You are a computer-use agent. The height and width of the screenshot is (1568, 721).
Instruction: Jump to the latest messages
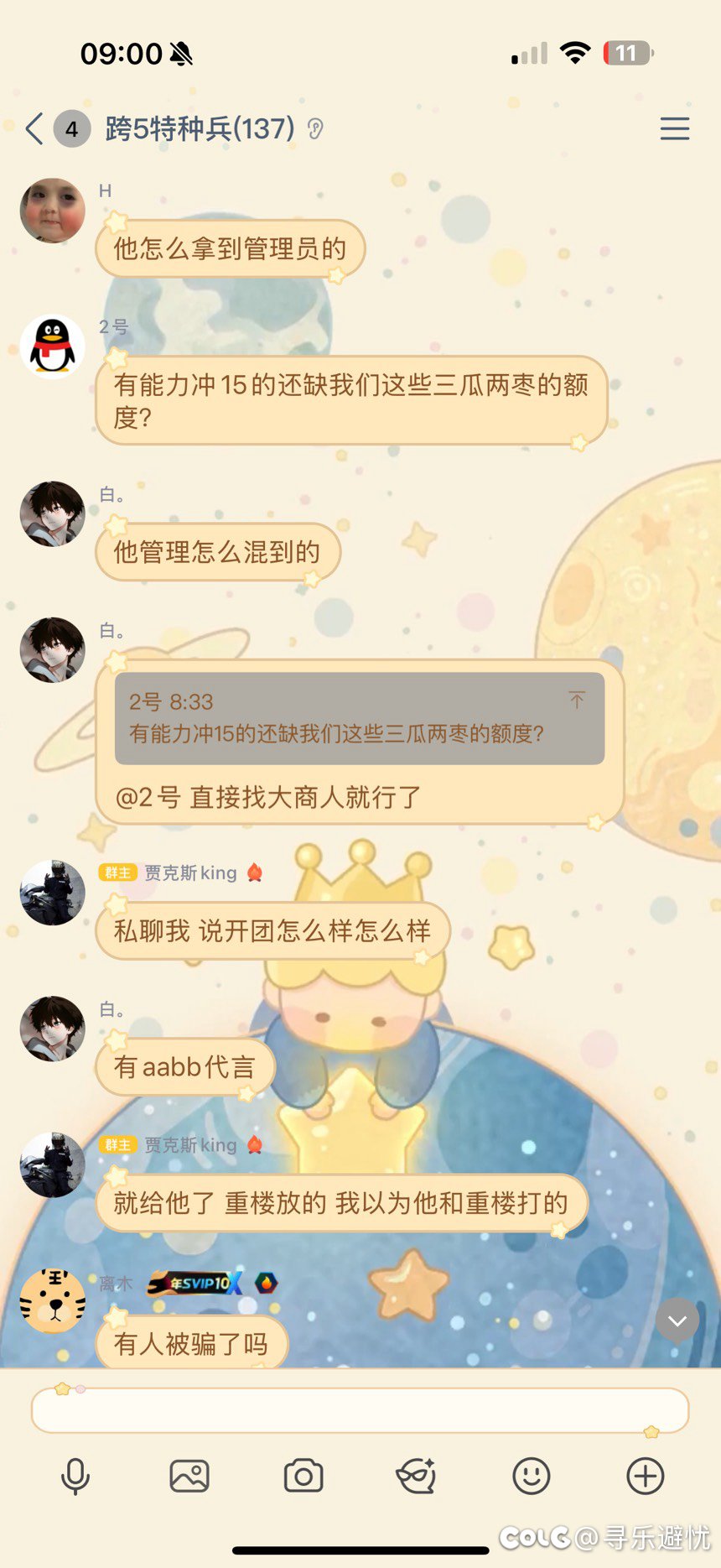tap(677, 1321)
